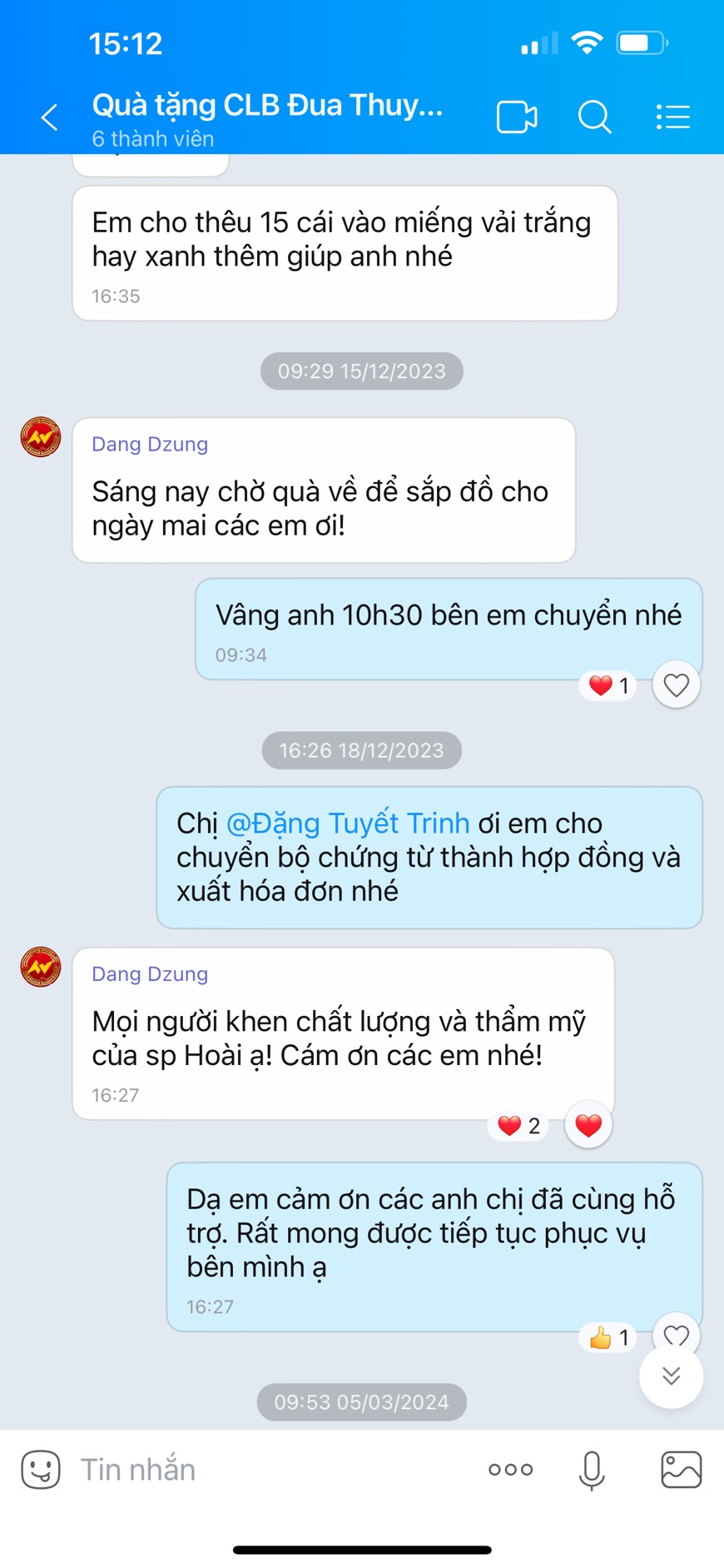Open more attachment options

coord(510,1470)
